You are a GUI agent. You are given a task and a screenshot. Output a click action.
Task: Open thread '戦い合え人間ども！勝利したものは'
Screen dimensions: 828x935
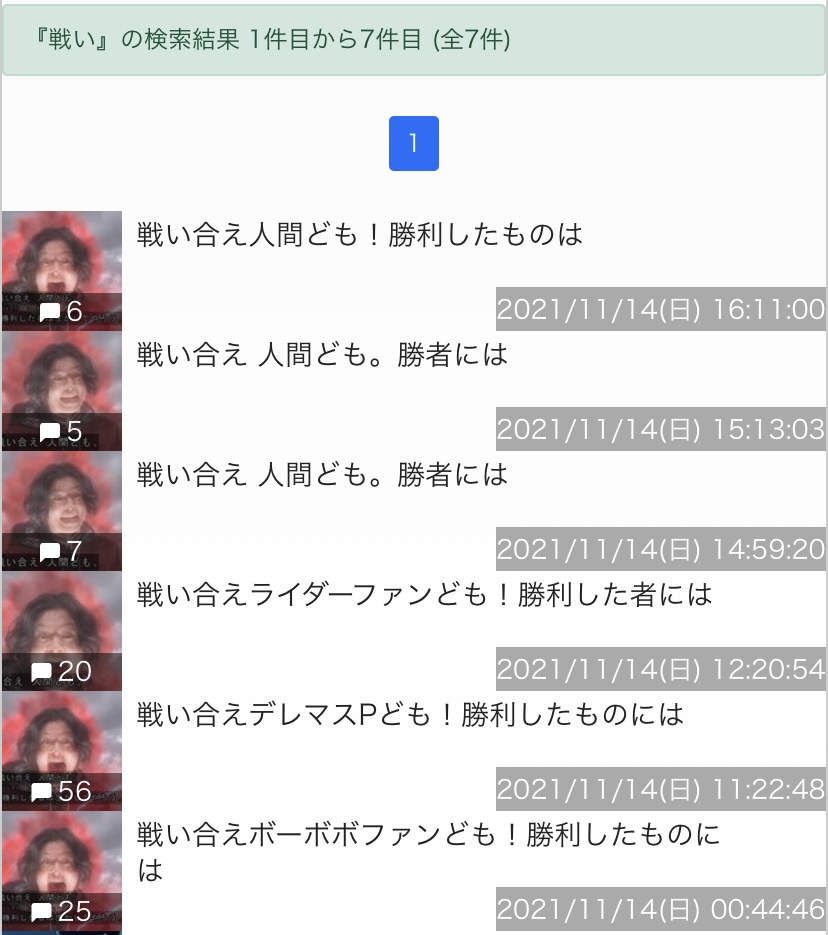point(359,235)
